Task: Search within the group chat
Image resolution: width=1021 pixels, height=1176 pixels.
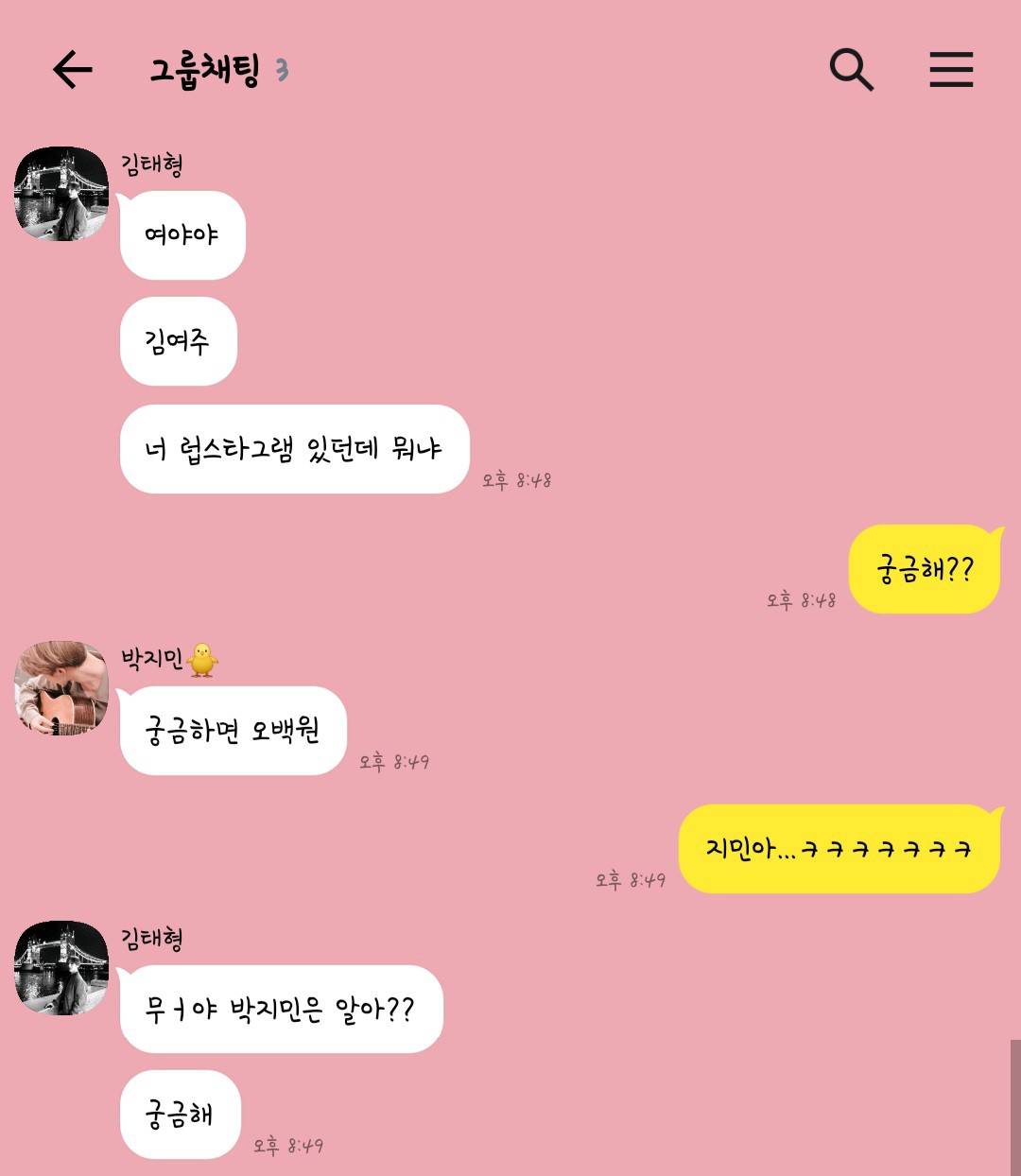Action: pos(851,70)
